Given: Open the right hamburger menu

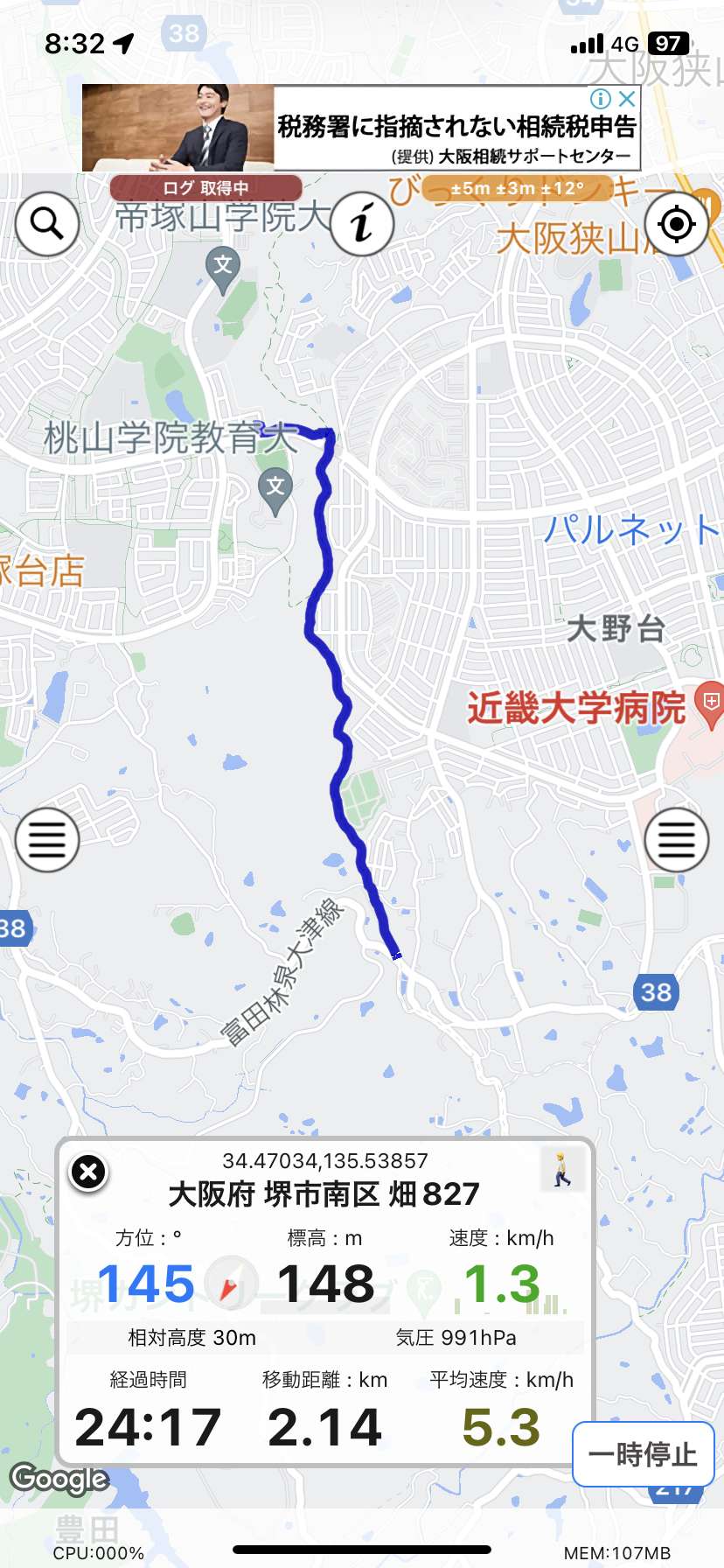Looking at the screenshot, I should click(677, 840).
